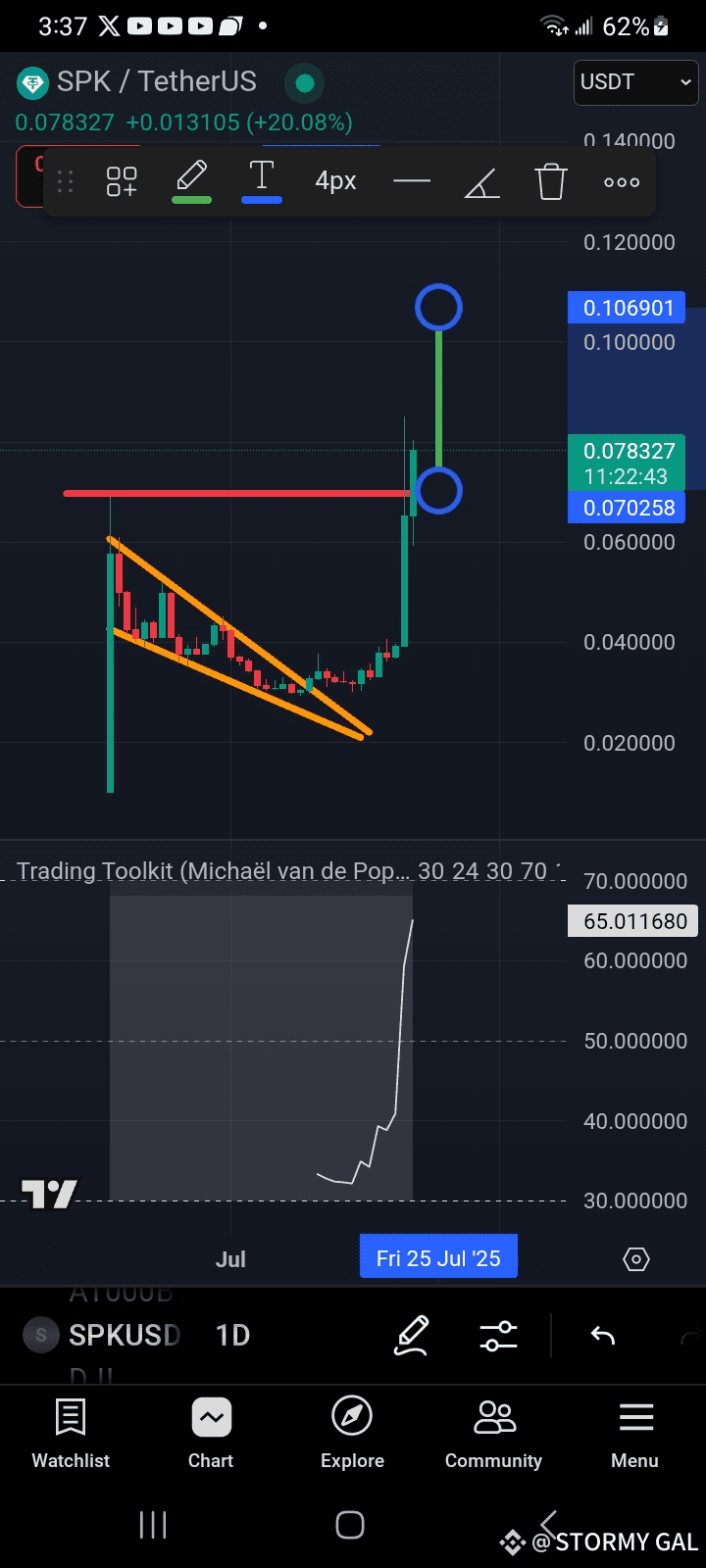Viewport: 706px width, 1568px height.
Task: Open the angle line tool settings
Action: click(481, 182)
